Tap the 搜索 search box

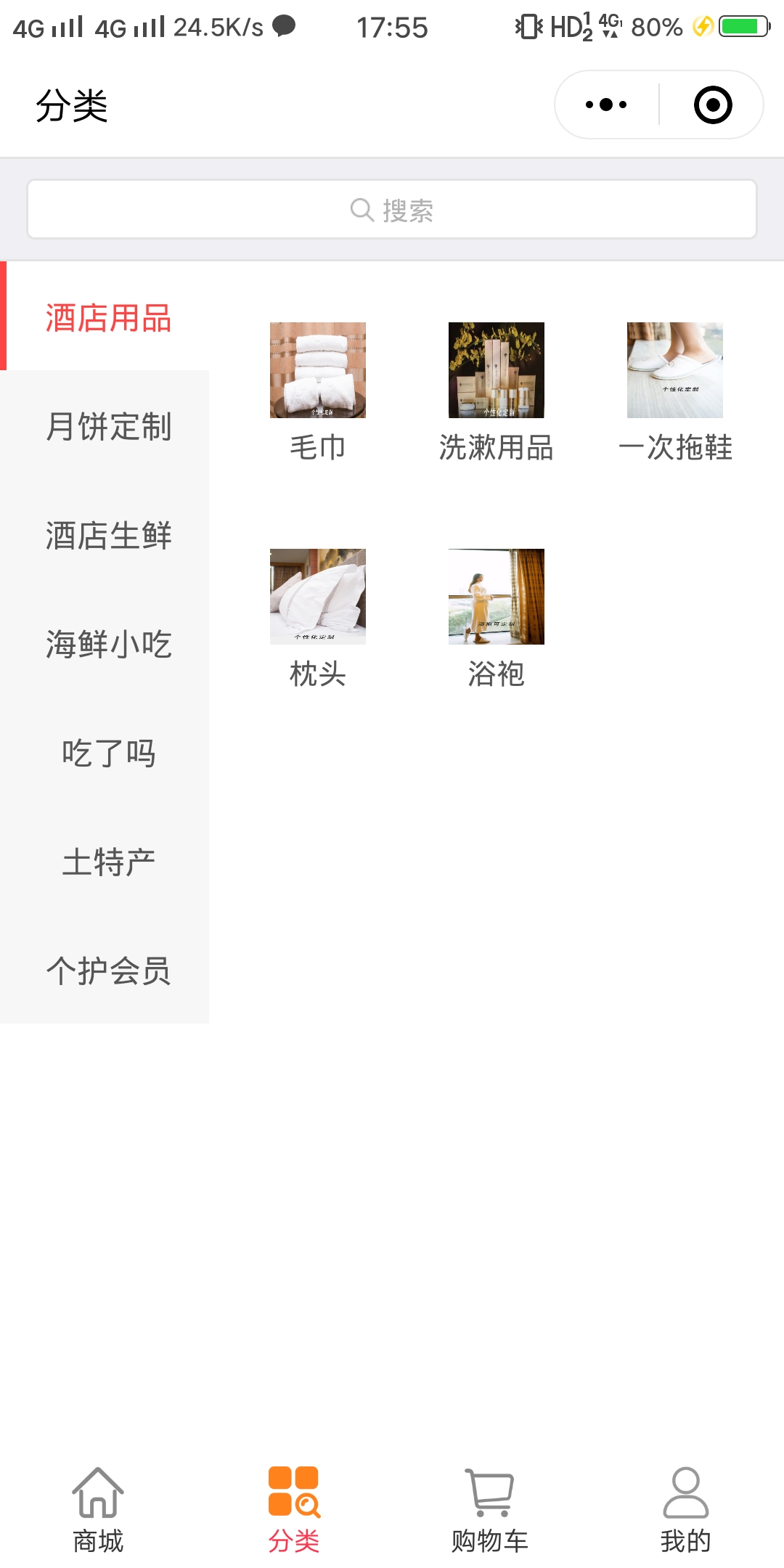coord(392,210)
